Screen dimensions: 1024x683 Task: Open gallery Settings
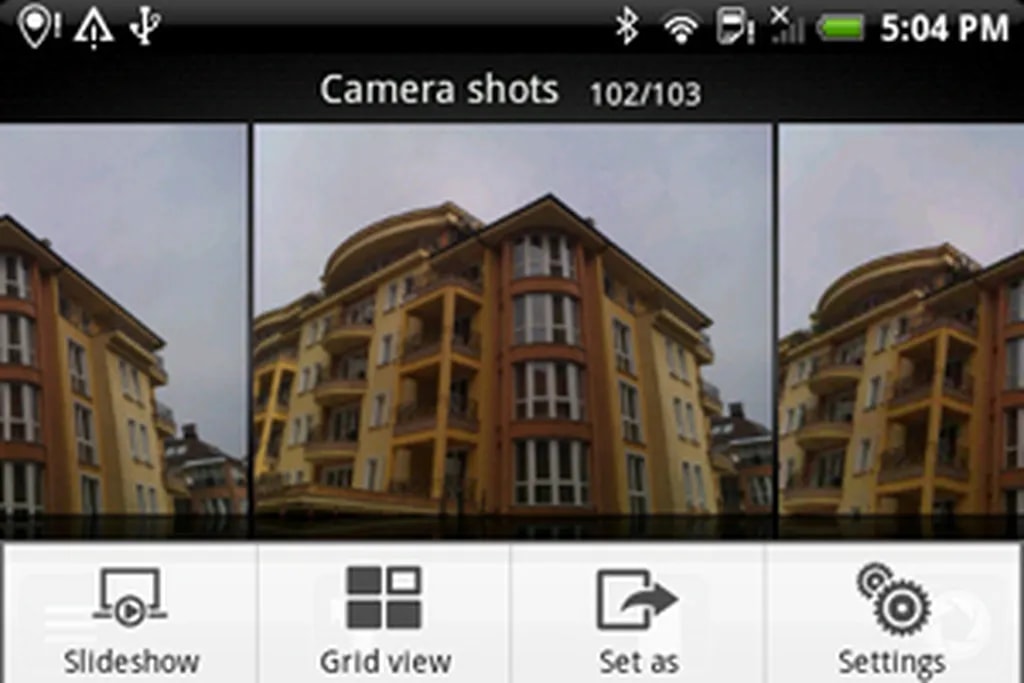[893, 615]
